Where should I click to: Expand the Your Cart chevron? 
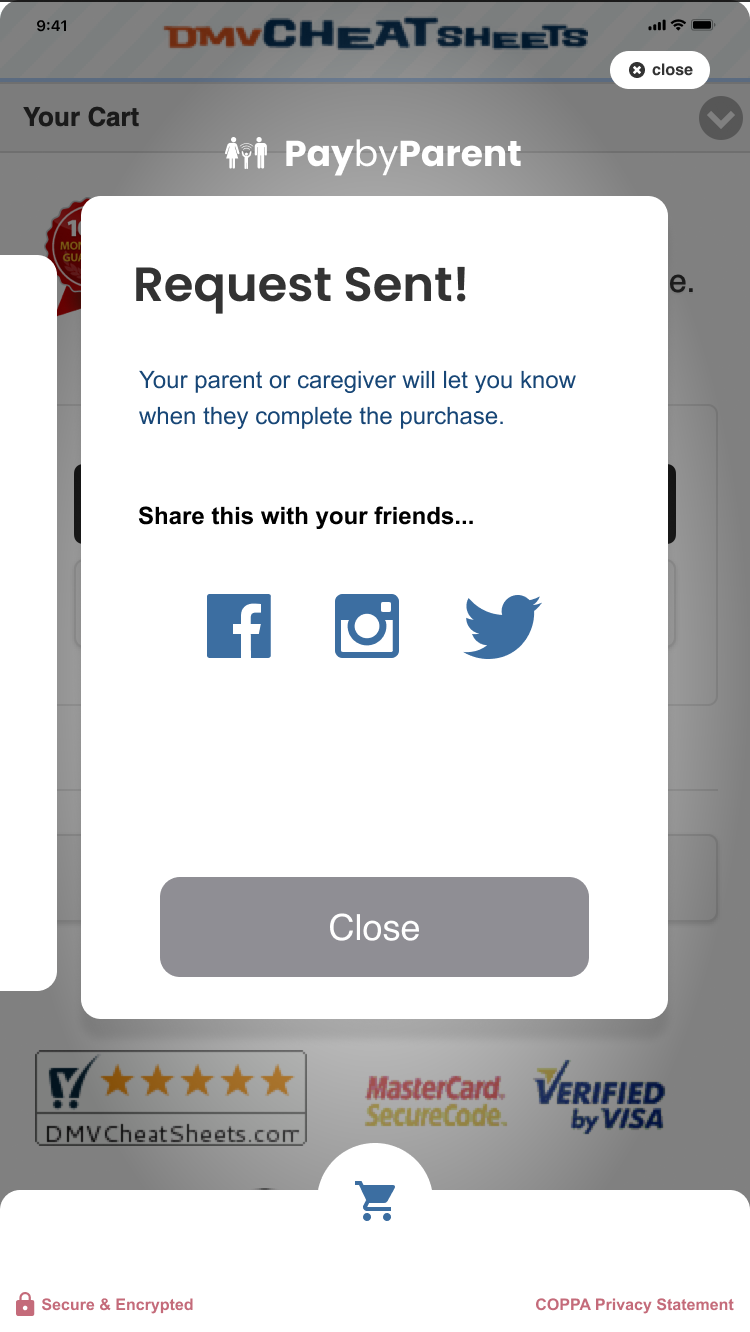(720, 119)
